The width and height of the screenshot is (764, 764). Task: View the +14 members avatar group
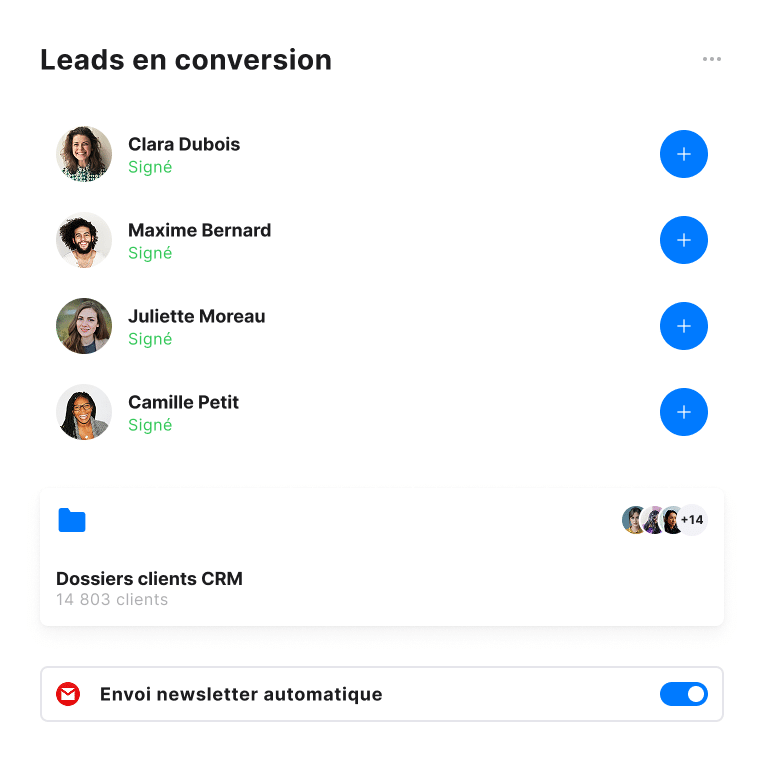click(x=664, y=520)
